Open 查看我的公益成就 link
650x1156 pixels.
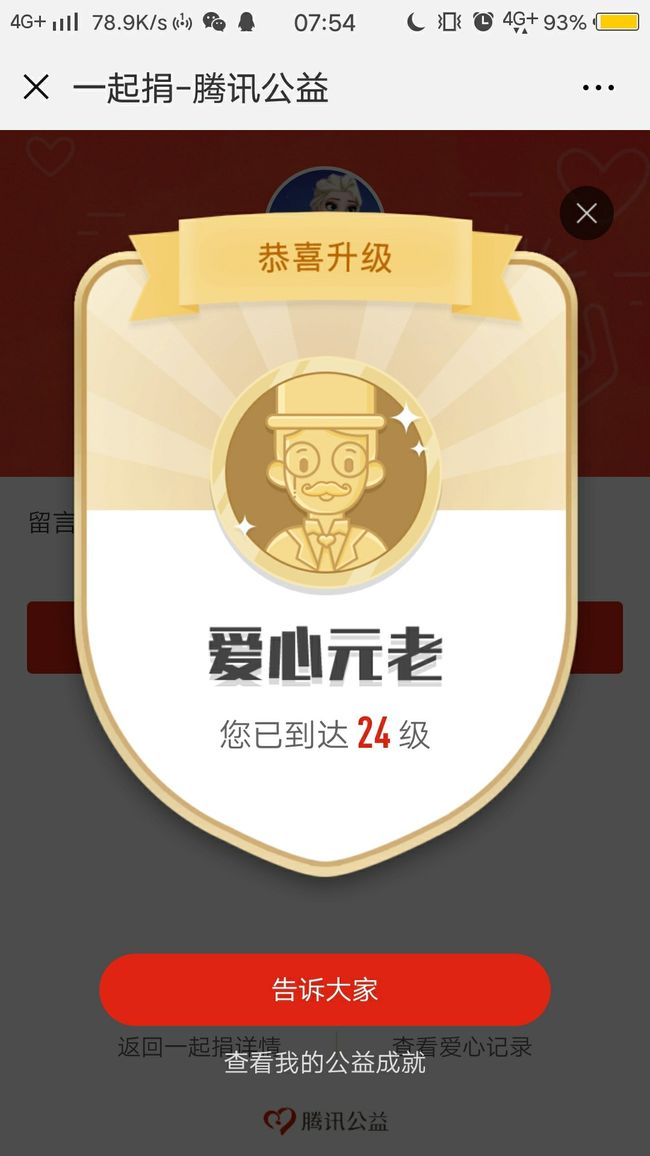[325, 1063]
